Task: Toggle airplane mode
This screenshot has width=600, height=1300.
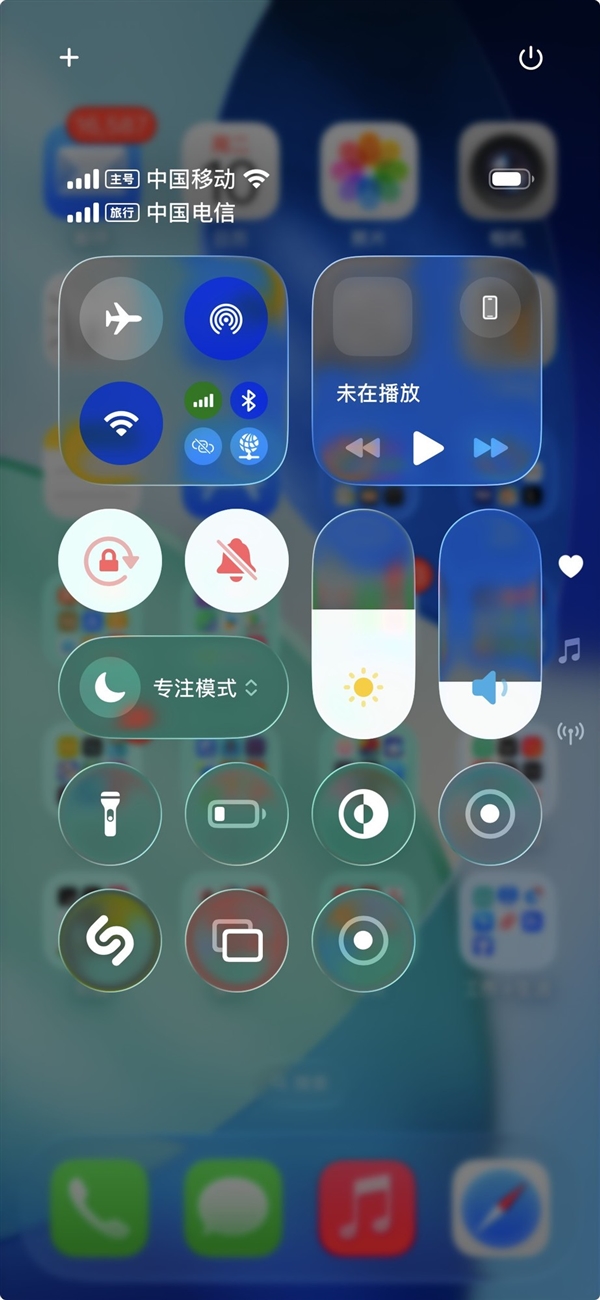Action: coord(121,319)
